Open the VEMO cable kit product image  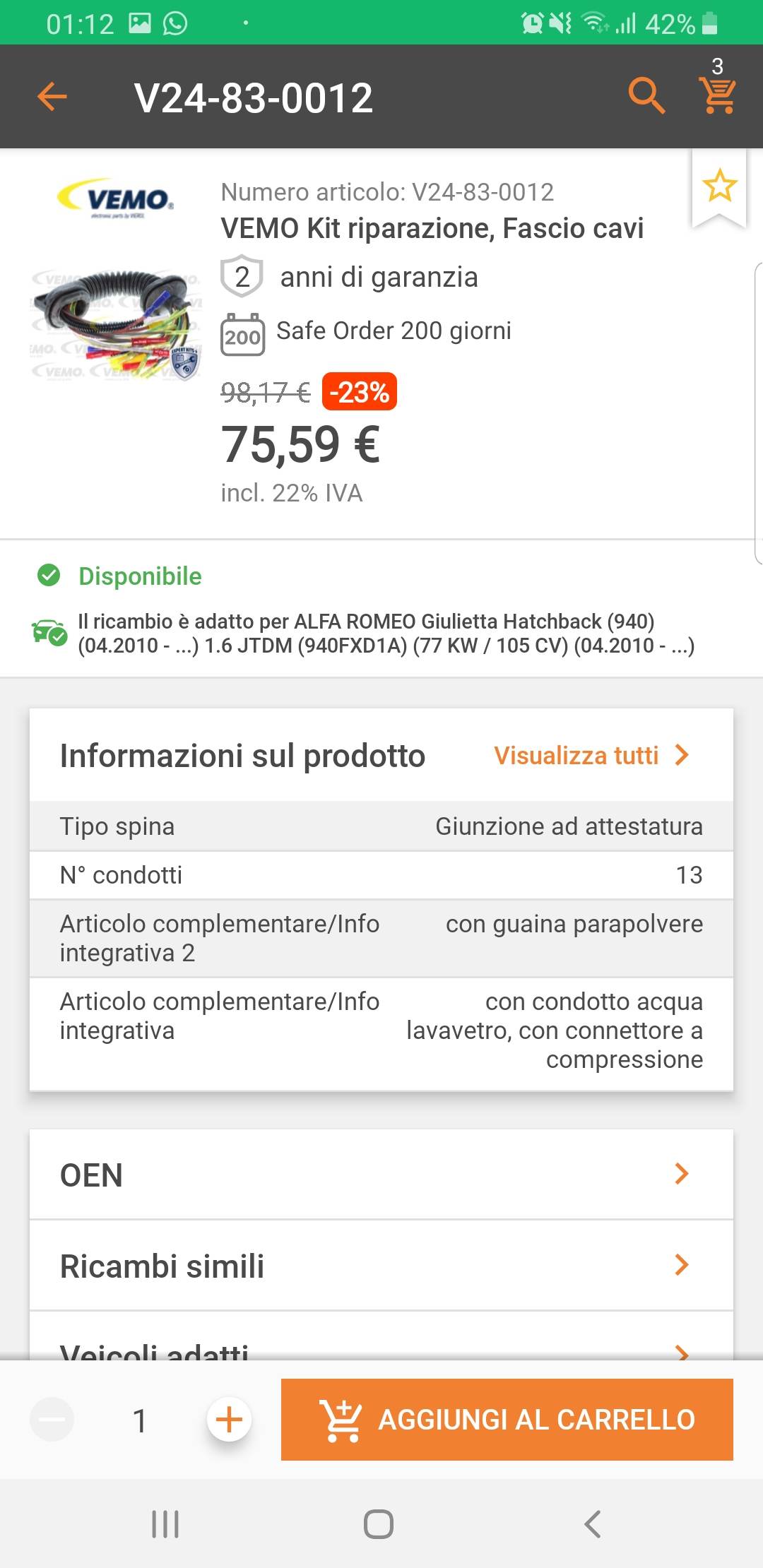117,325
